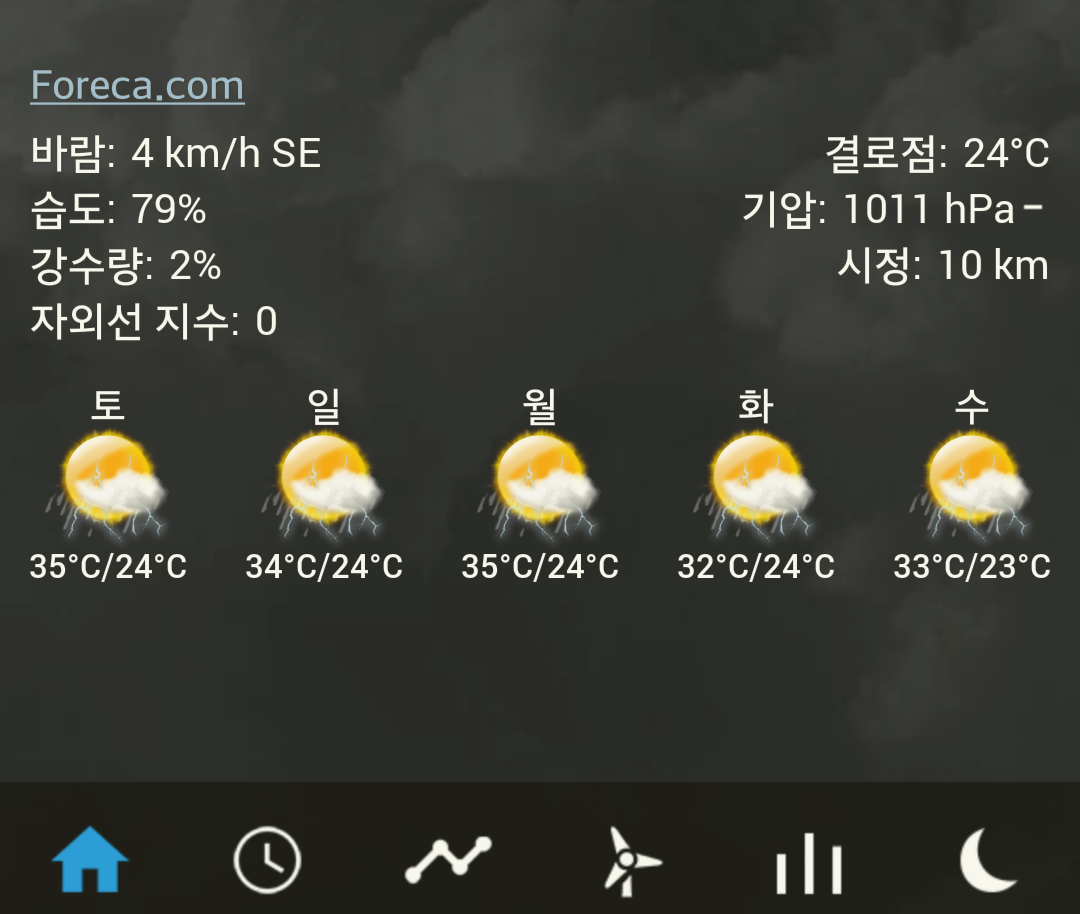Select the 수 forecast at 33°C/23°C
The height and width of the screenshot is (914, 1080).
click(x=972, y=487)
